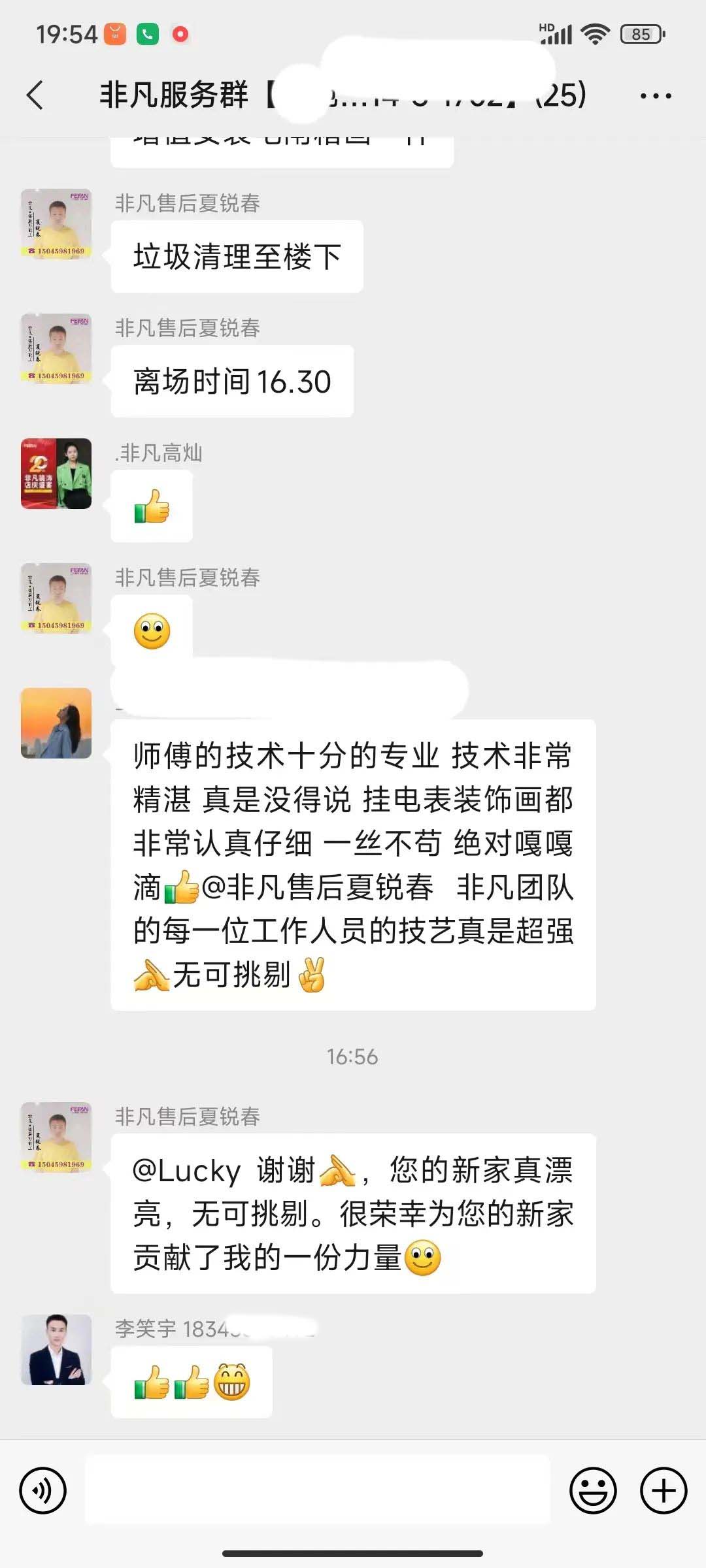Open the group chat options menu
706x1568 pixels.
click(x=655, y=96)
